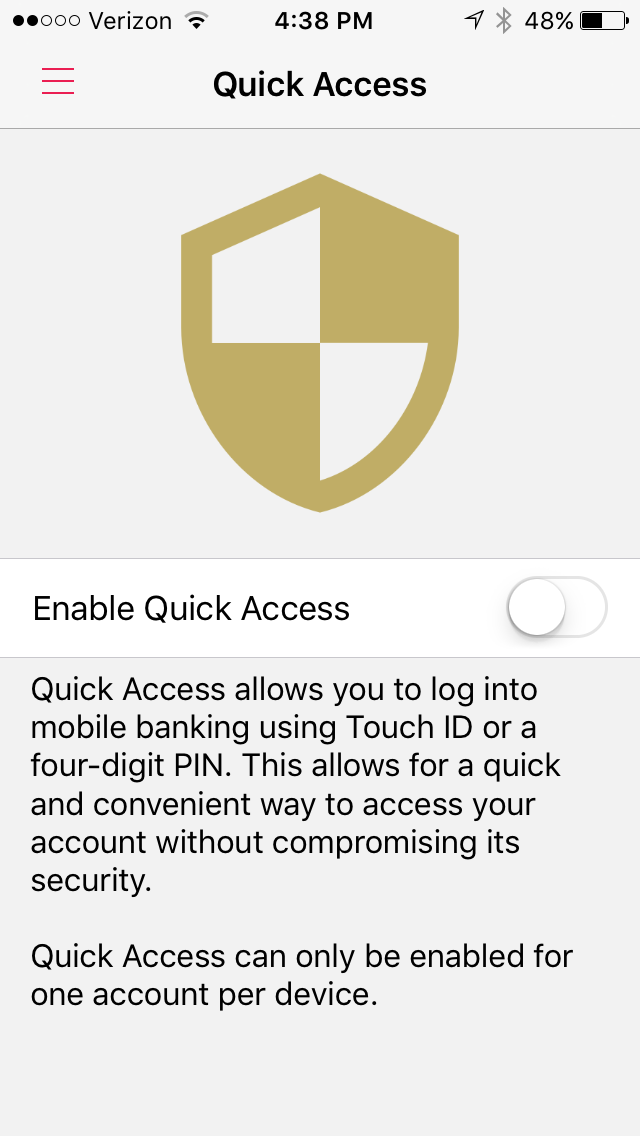Image resolution: width=640 pixels, height=1136 pixels.
Task: Open the hamburger menu
Action: tap(58, 81)
